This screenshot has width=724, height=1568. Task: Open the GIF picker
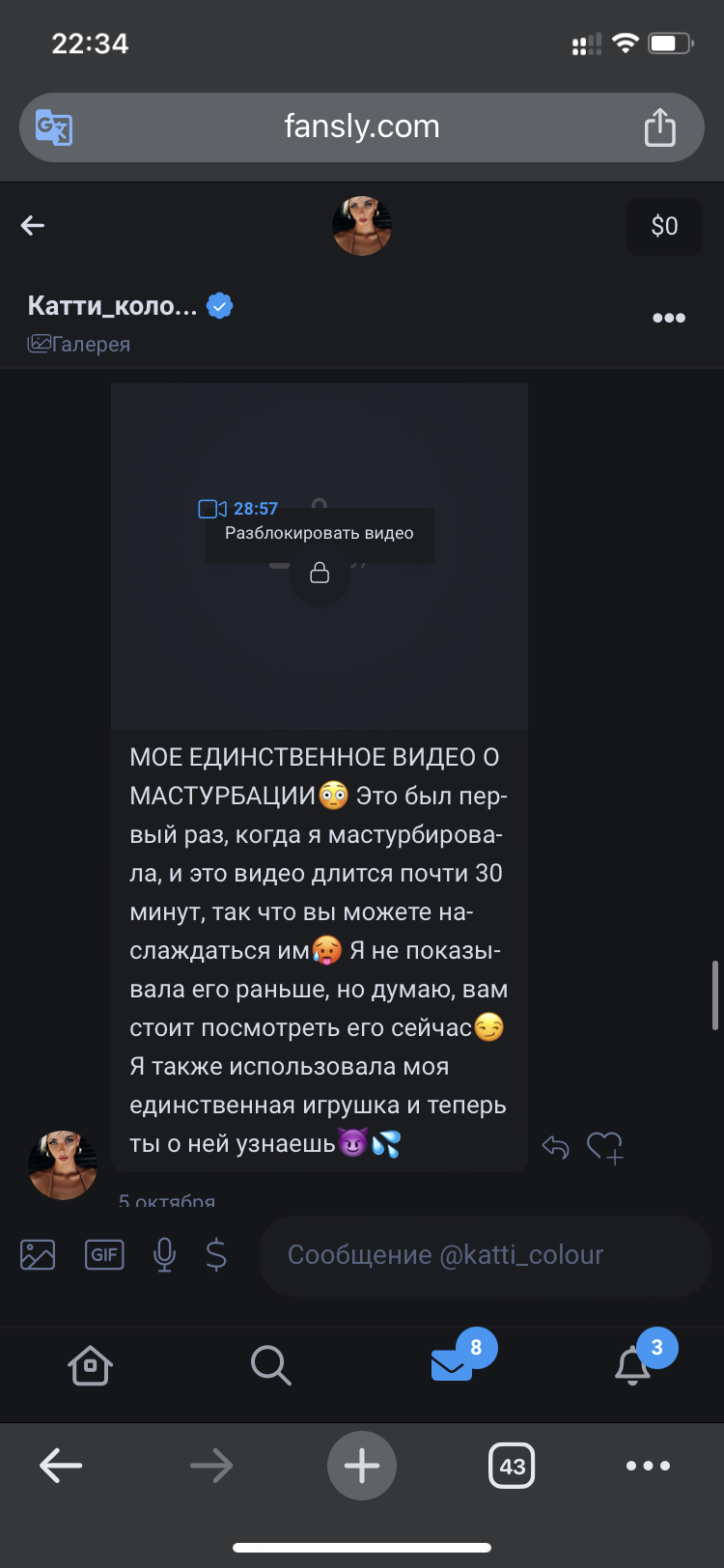[104, 1254]
